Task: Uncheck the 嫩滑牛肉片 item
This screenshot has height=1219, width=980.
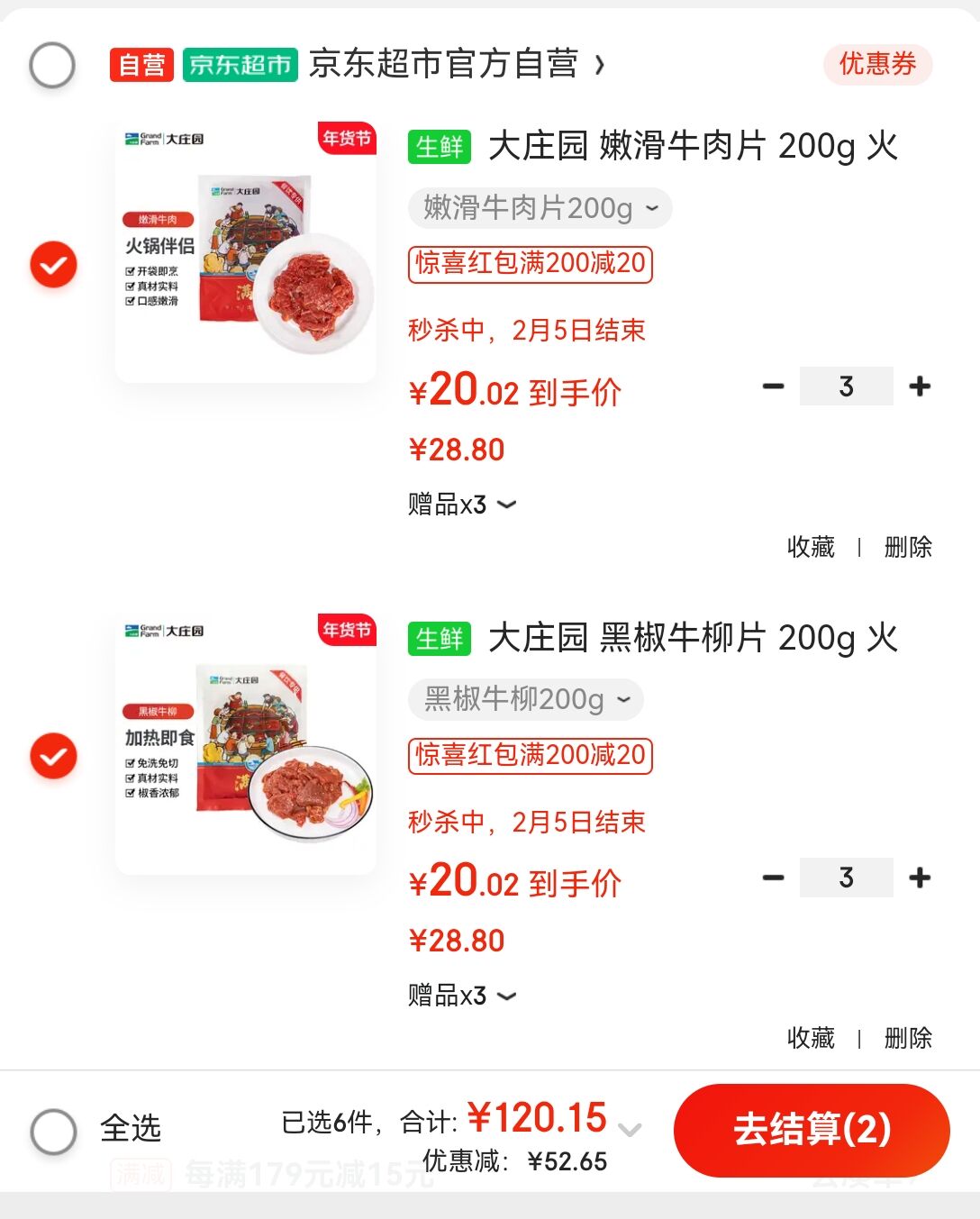Action: coord(54,264)
